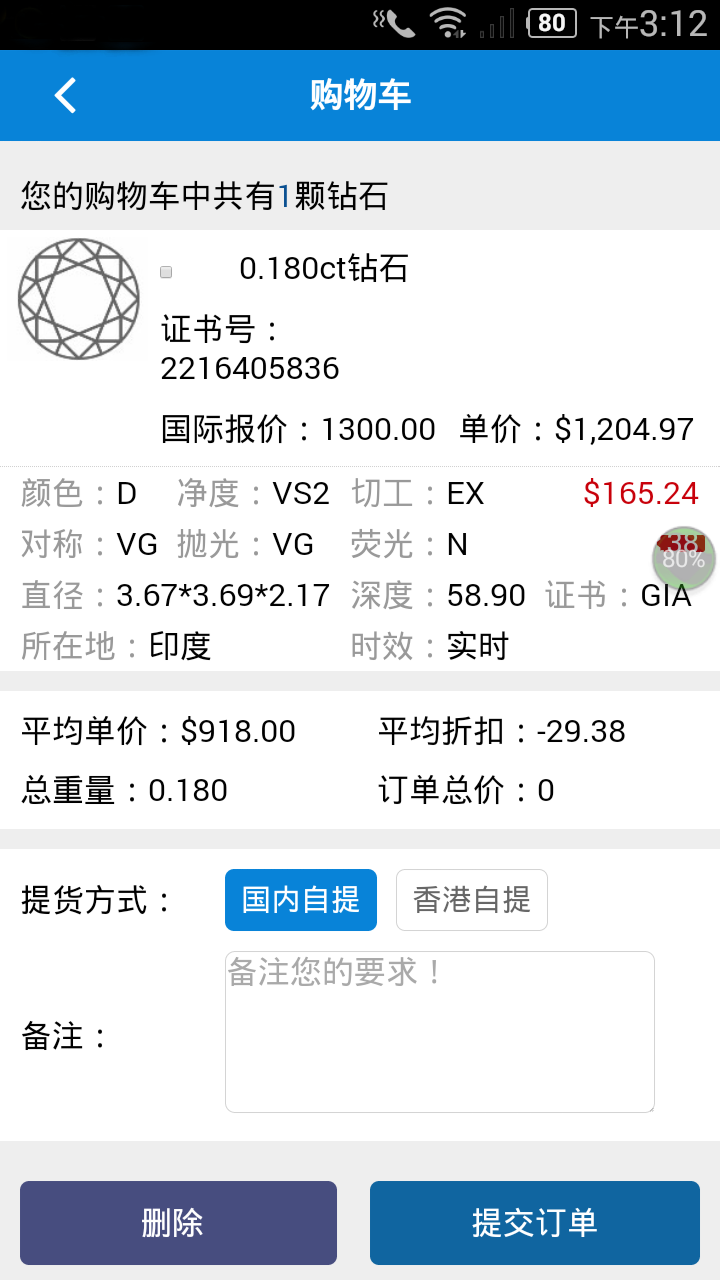
Task: Switch pickup method to 香港自提
Action: tap(471, 900)
